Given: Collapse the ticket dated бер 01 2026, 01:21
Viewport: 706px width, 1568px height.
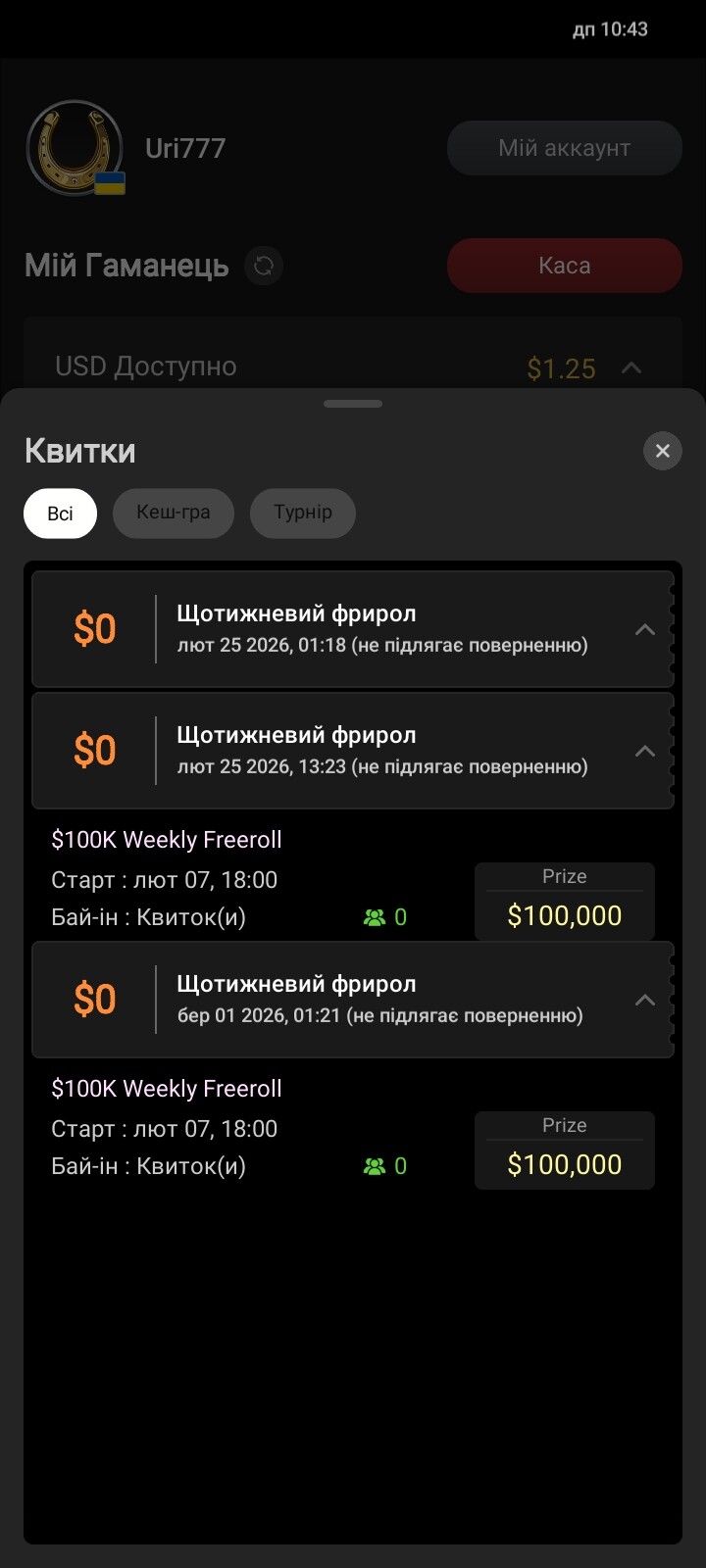Looking at the screenshot, I should [644, 1000].
